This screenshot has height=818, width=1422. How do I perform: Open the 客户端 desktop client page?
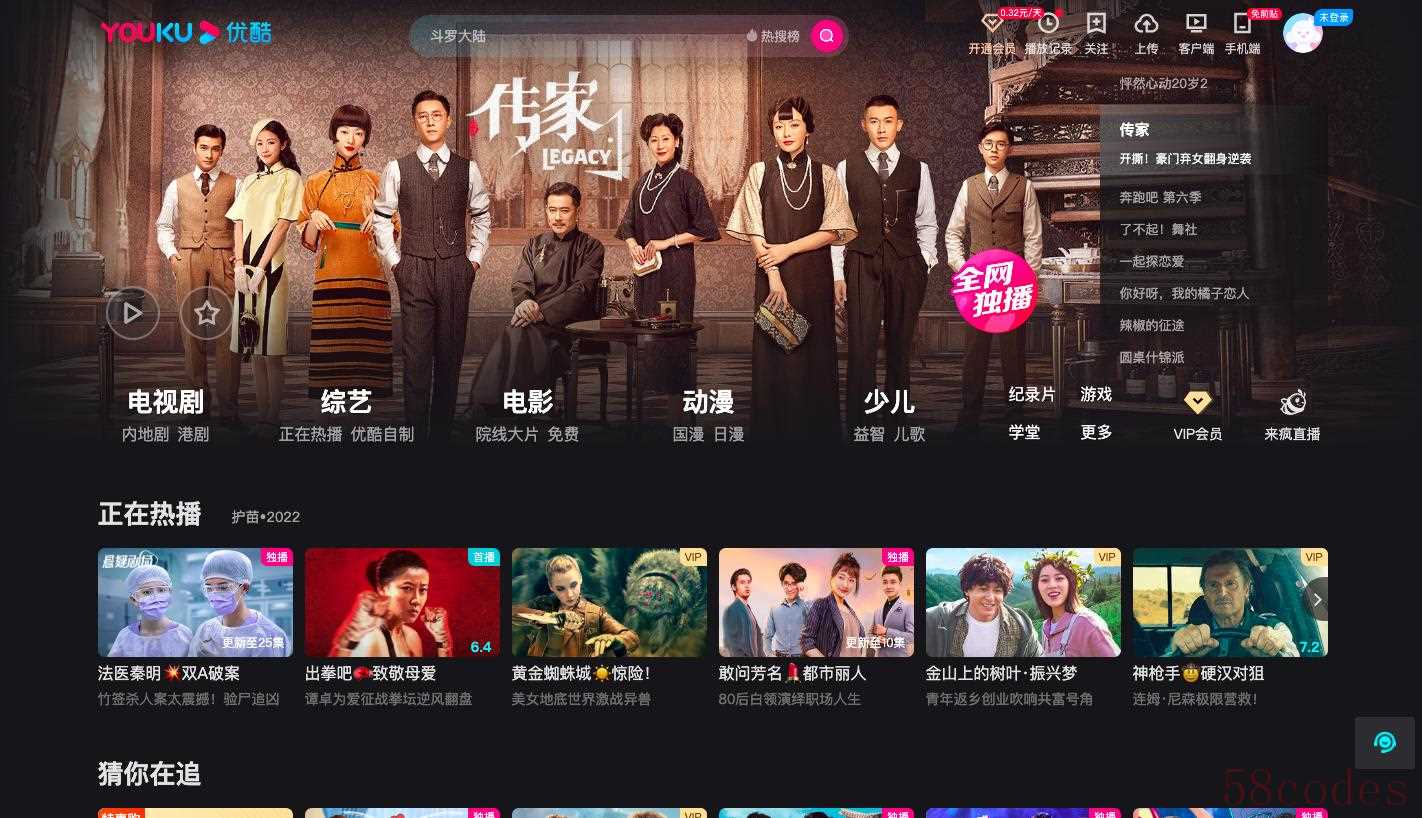[1195, 33]
